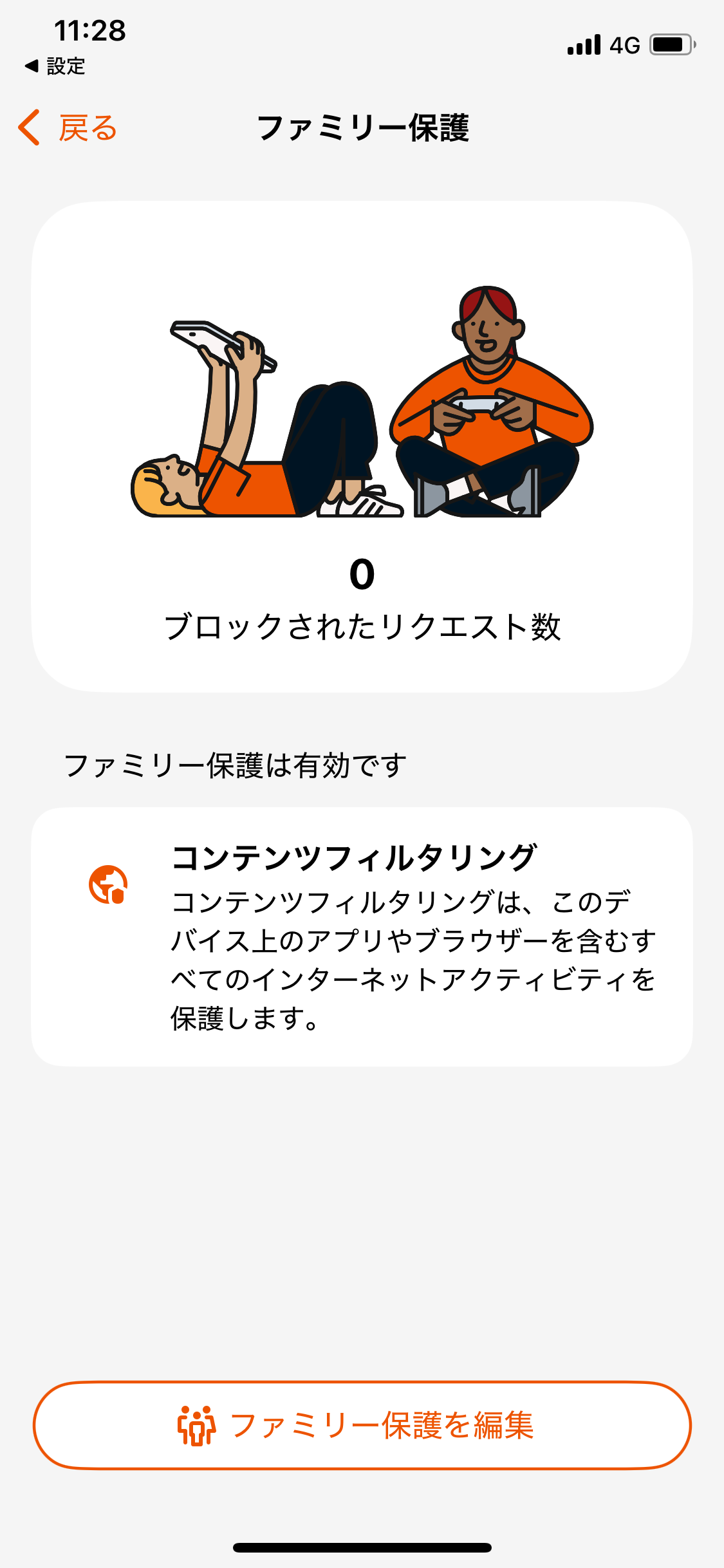Viewport: 724px width, 1568px height.
Task: Tap 戻る to go back
Action: 87,128
